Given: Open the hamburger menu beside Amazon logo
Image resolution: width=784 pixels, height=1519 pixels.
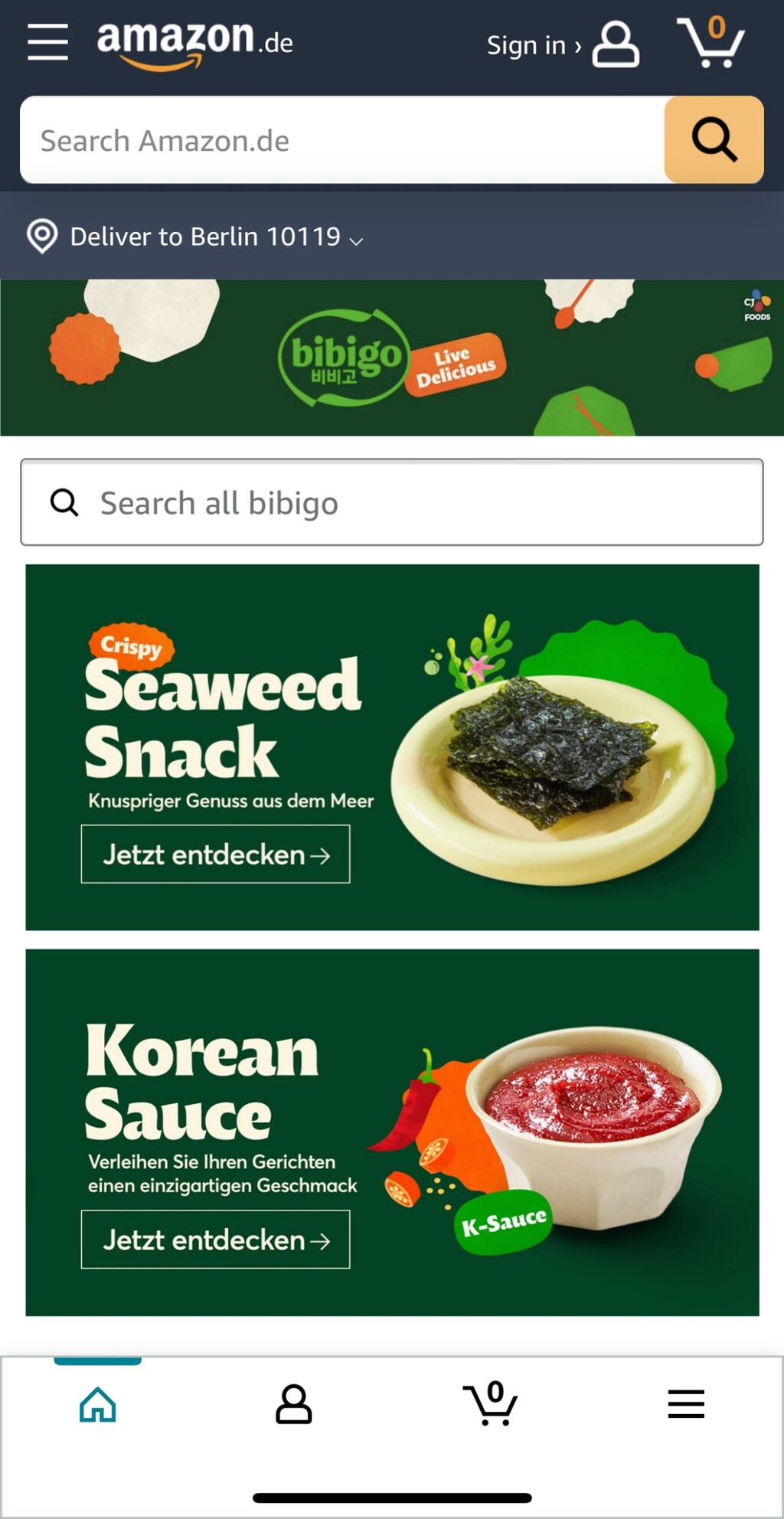Looking at the screenshot, I should tap(47, 41).
